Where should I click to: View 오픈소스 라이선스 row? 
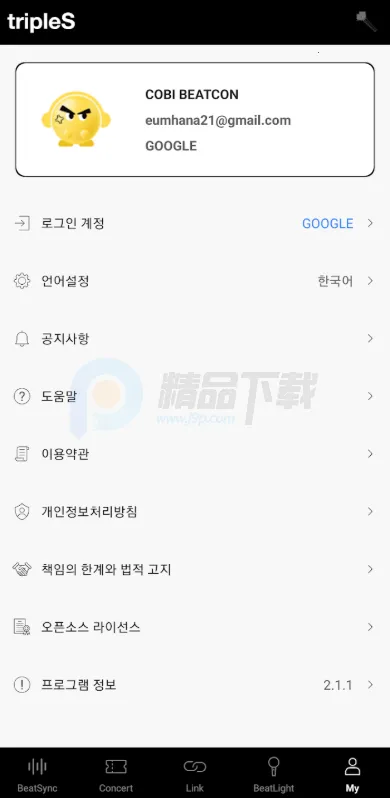pos(195,627)
